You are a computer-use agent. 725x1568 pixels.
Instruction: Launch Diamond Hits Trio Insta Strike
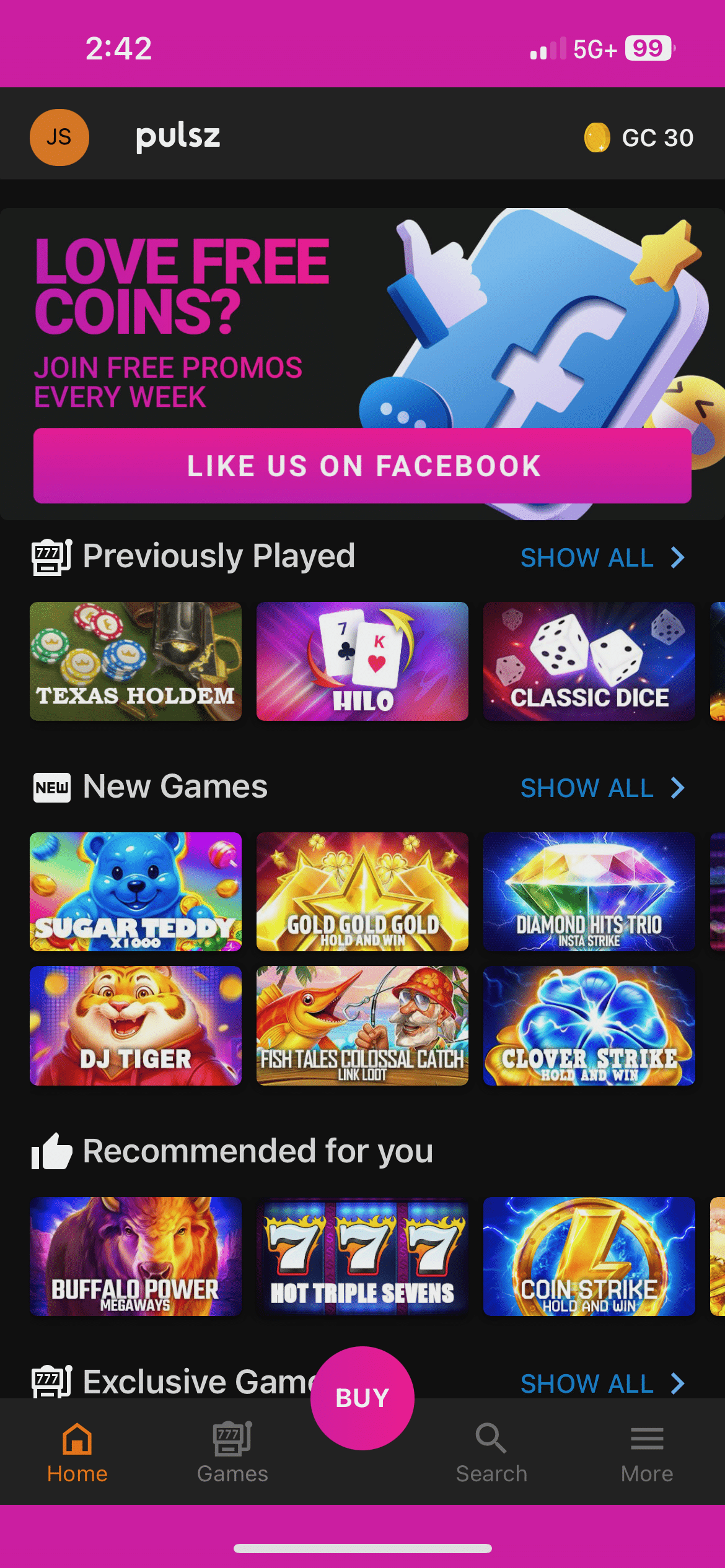pos(589,891)
